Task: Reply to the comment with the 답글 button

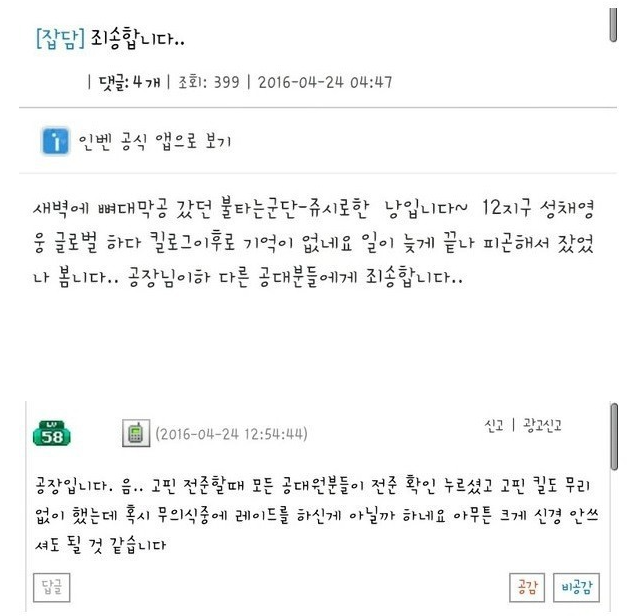Action: (x=49, y=587)
